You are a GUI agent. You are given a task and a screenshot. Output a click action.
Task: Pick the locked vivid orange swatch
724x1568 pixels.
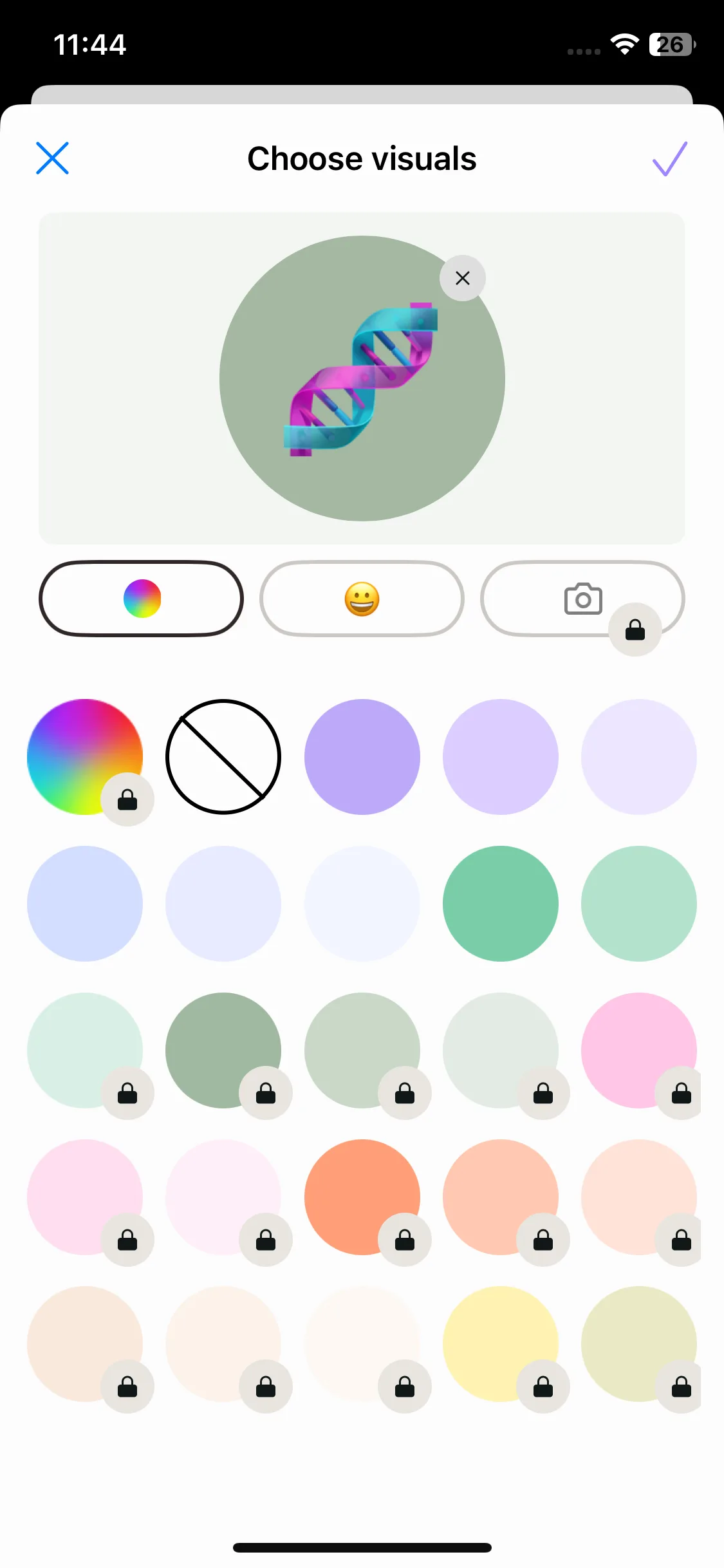point(362,1197)
